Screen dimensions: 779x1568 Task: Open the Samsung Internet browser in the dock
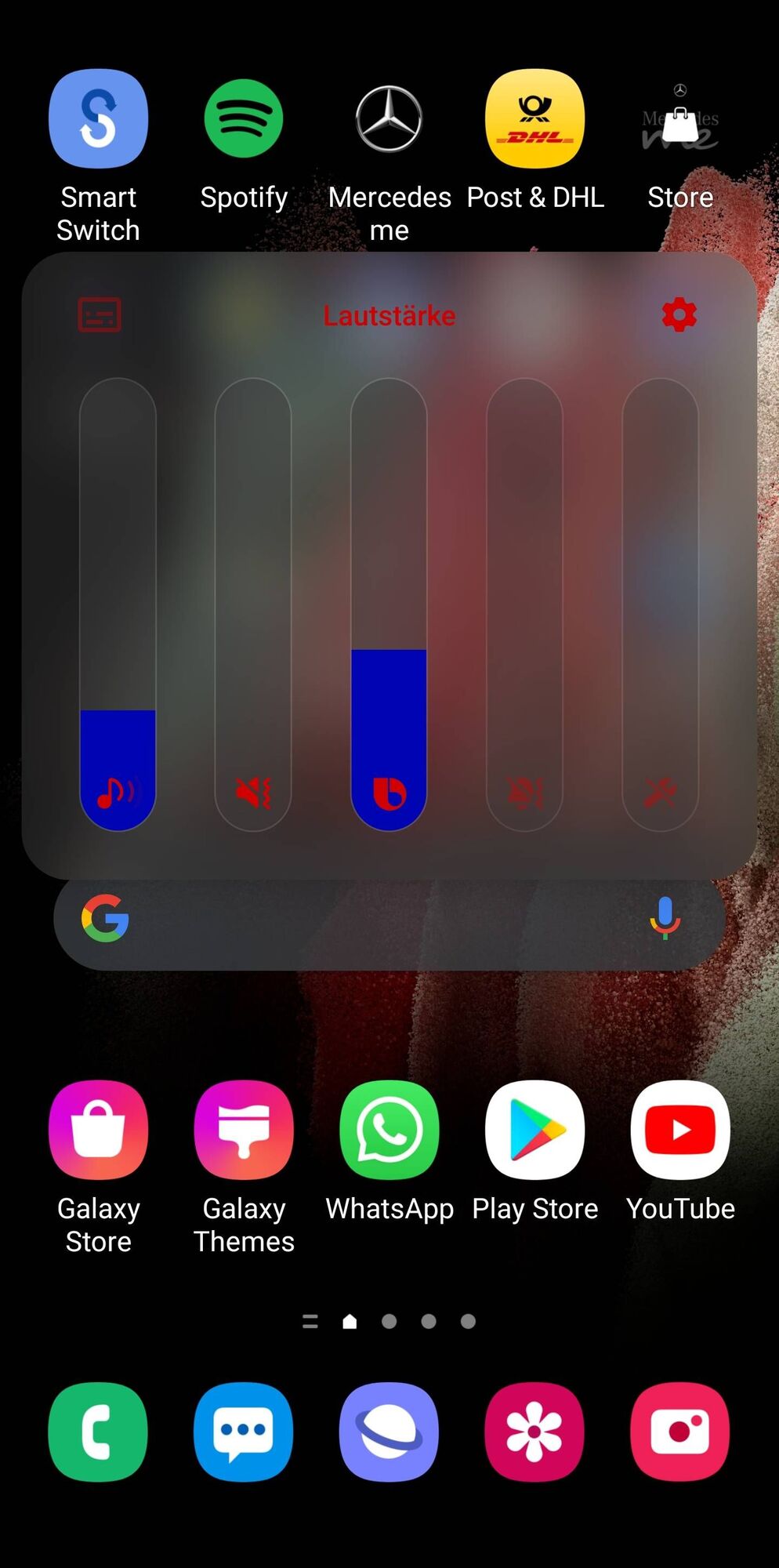tap(389, 1432)
